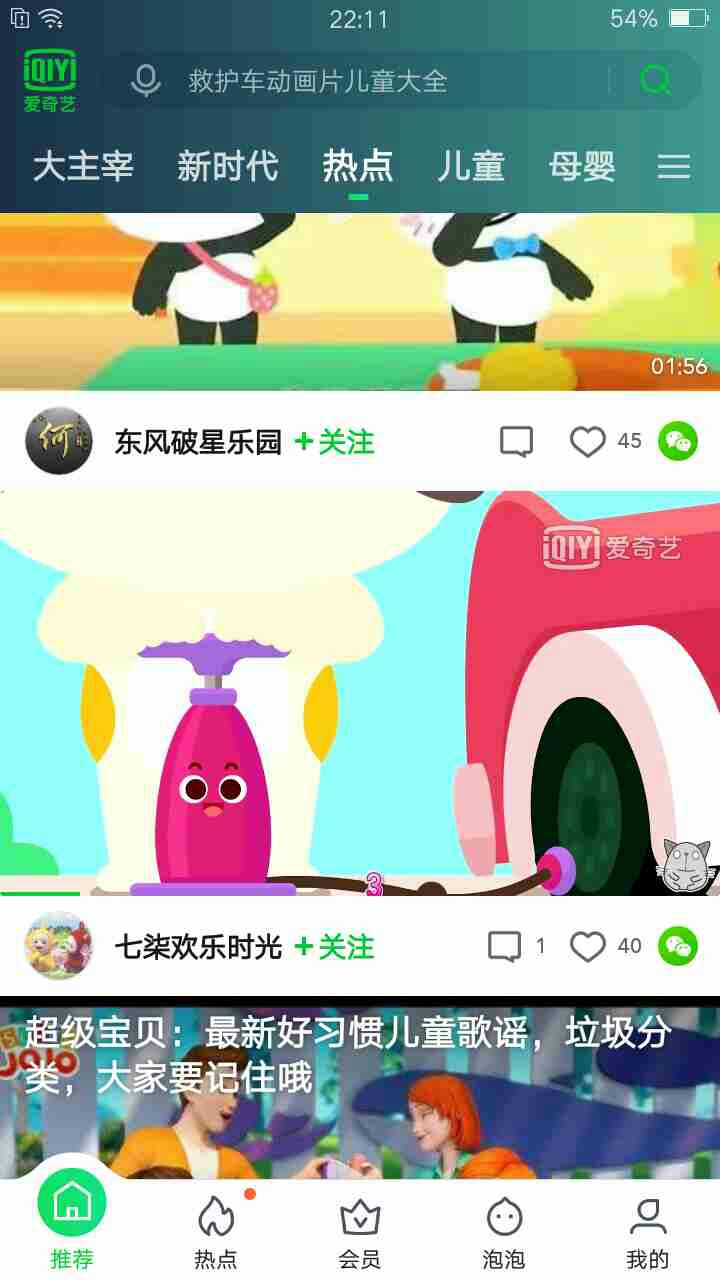
Task: Open the channel list hamburger menu
Action: (x=674, y=166)
